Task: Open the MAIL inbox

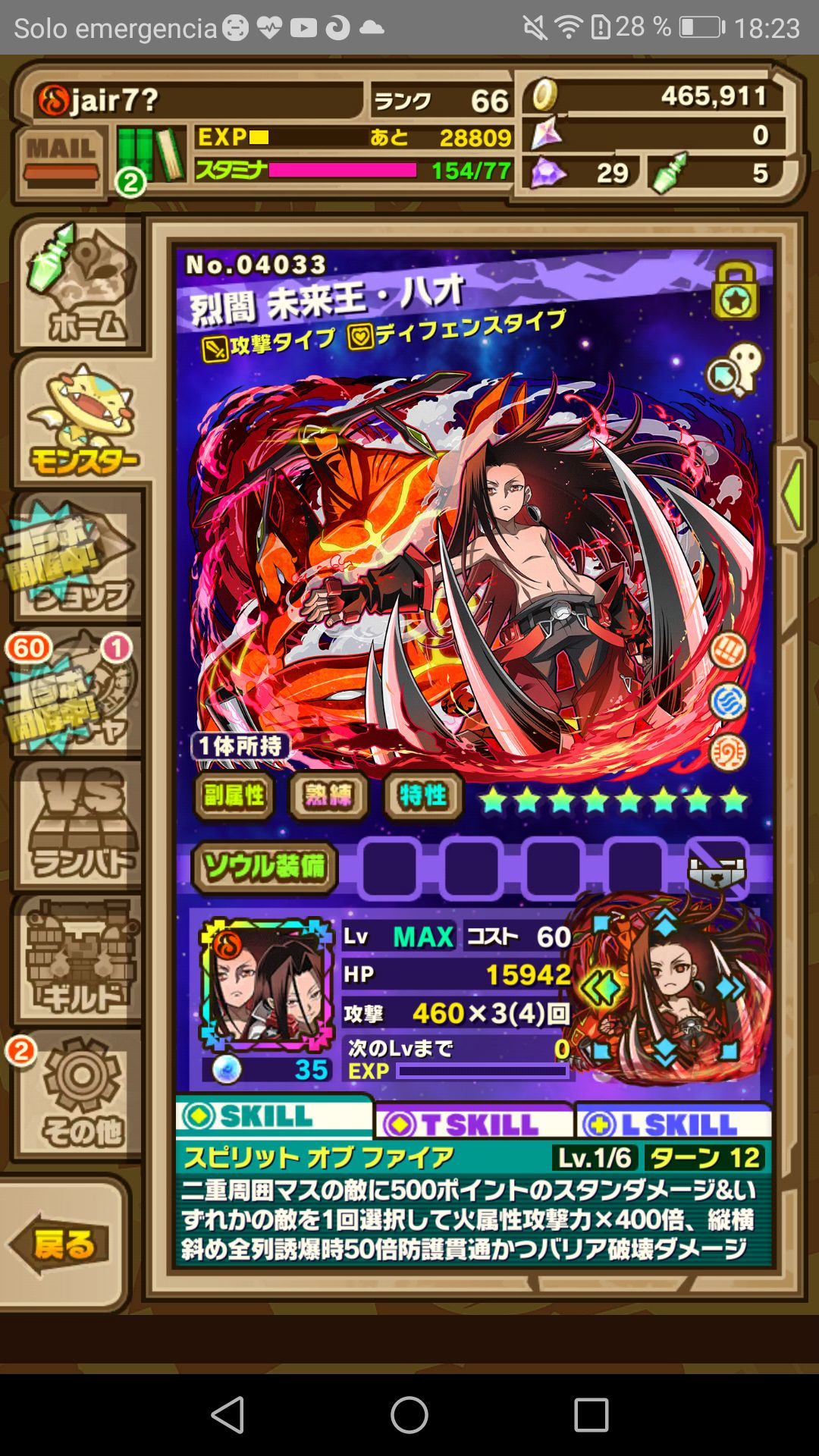Action: click(x=61, y=161)
